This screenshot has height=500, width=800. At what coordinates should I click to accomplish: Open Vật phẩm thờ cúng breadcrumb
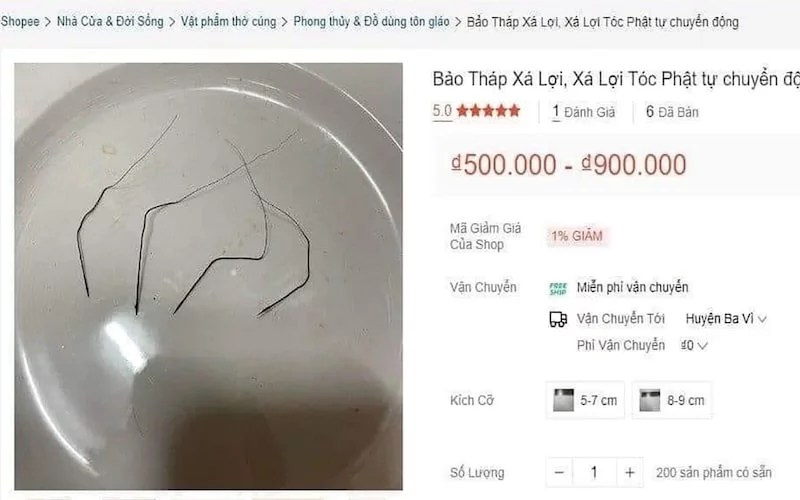[230, 21]
